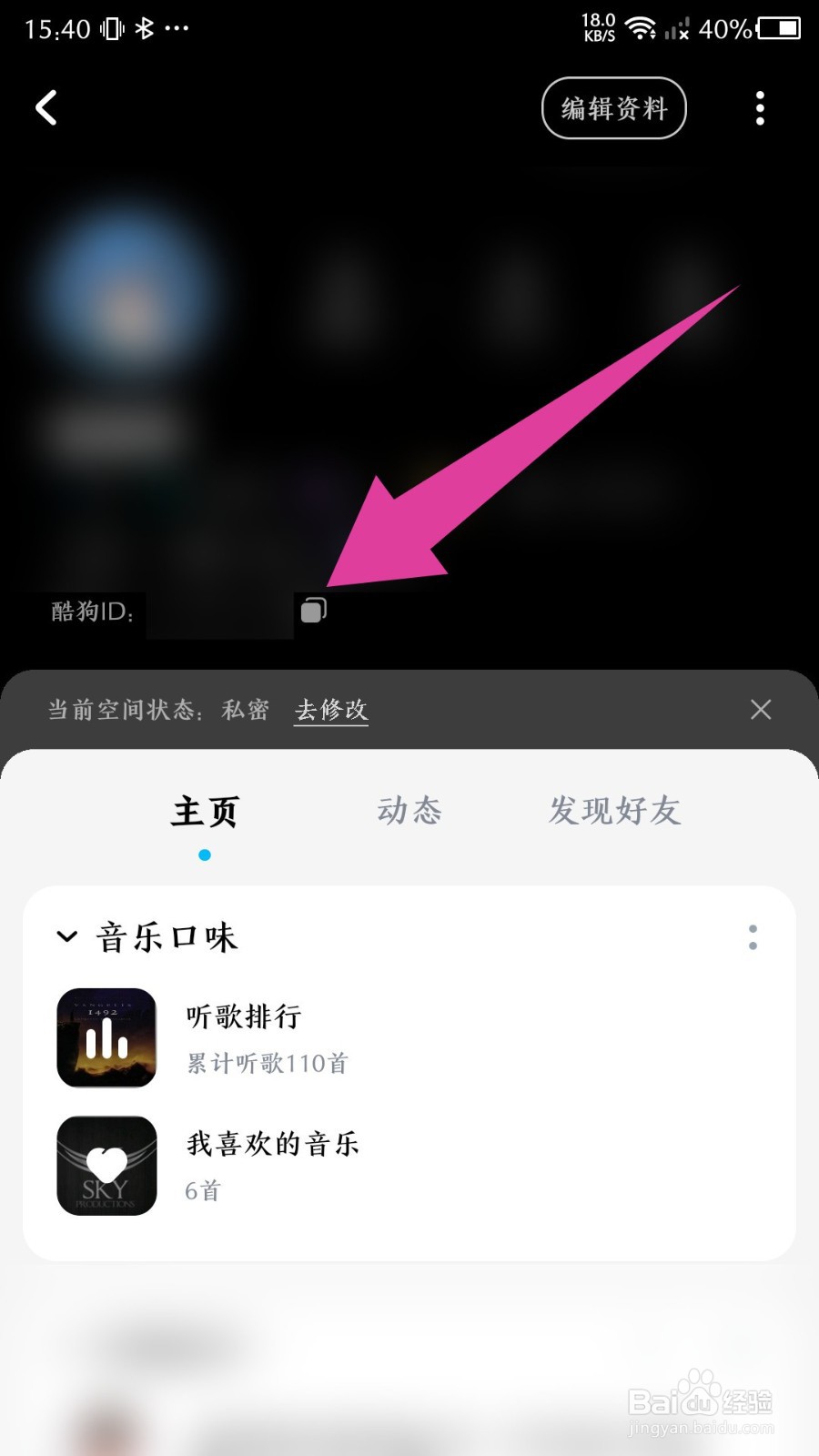
Task: Tap the Bluetooth icon in the status bar
Action: point(144,27)
